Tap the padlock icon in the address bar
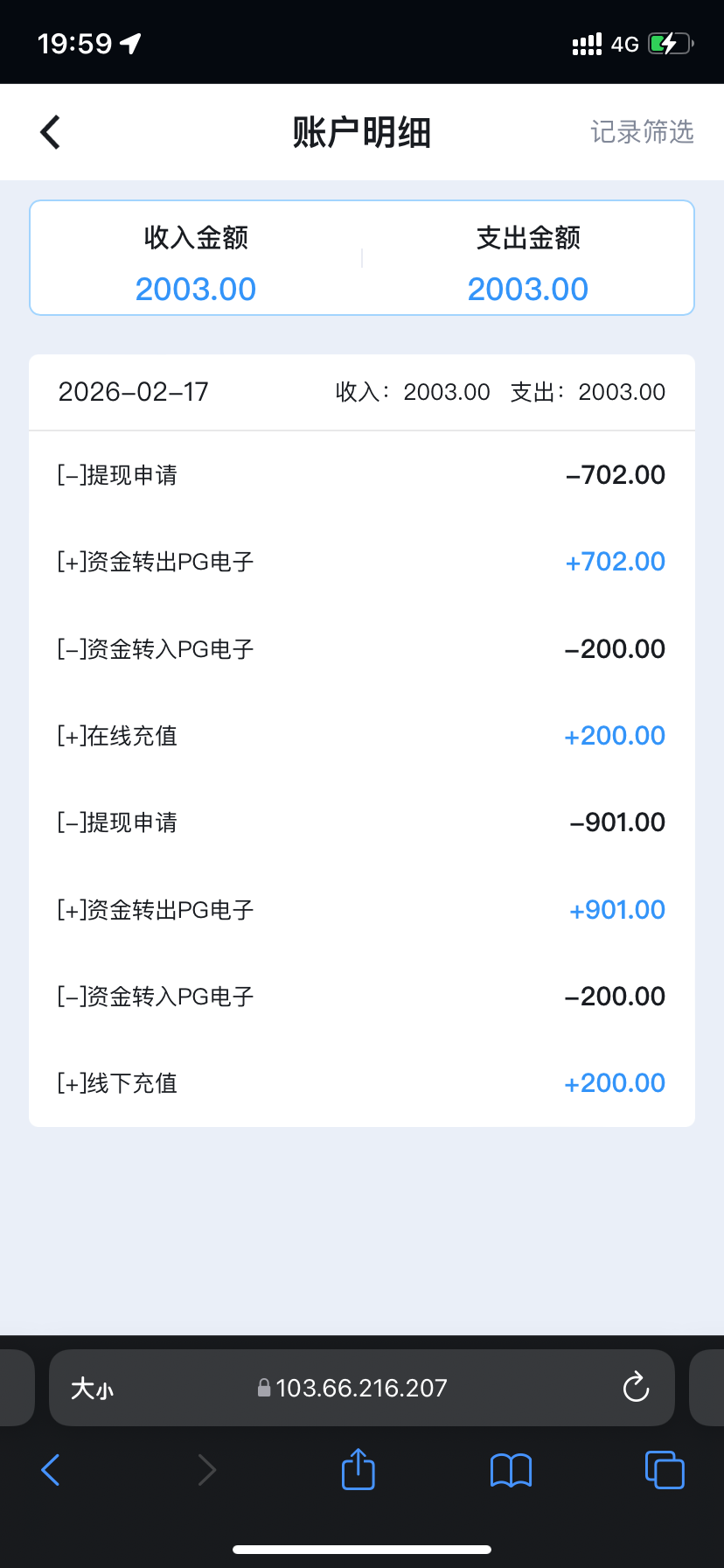 tap(262, 1387)
